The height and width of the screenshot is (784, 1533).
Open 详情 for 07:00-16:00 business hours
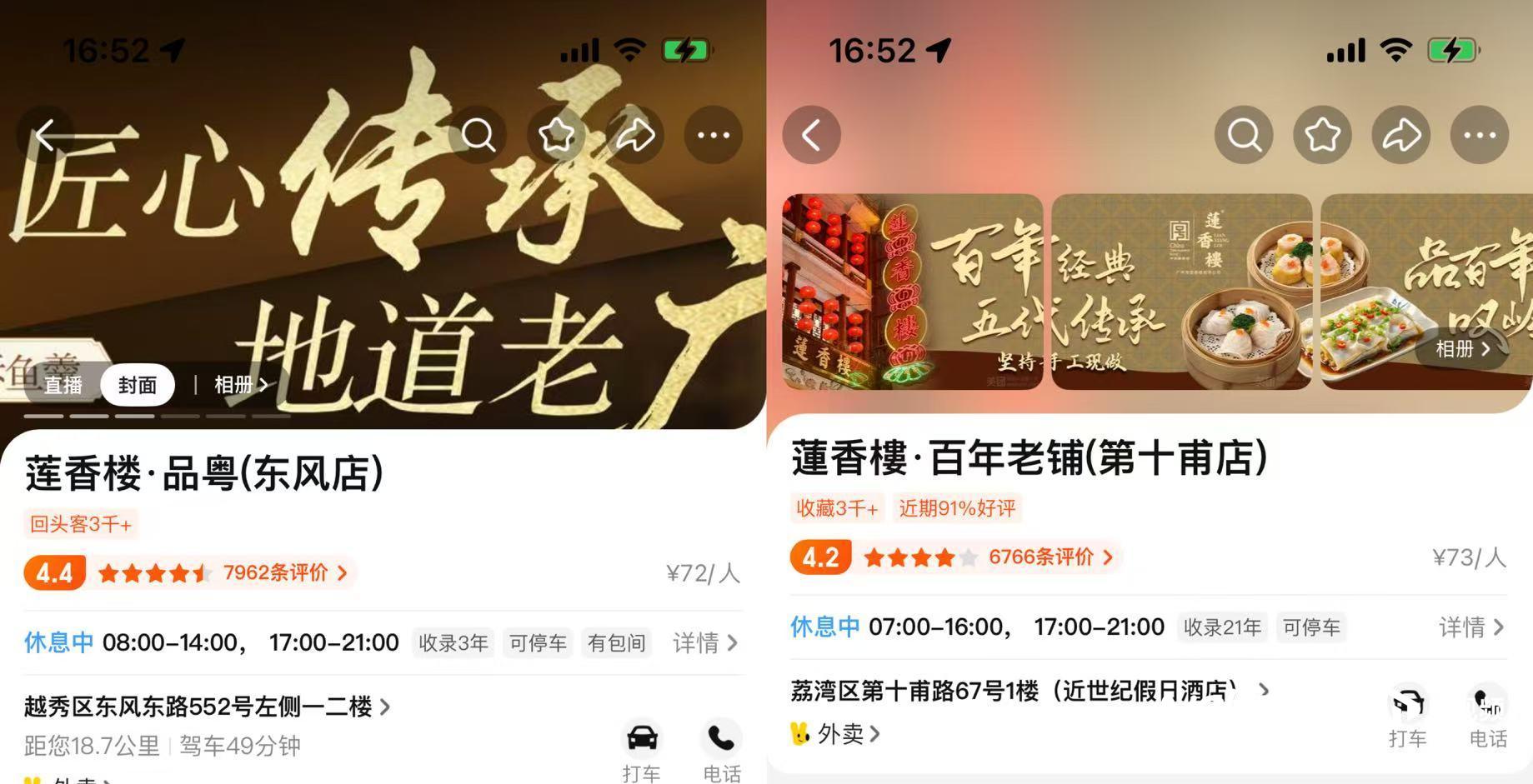1470,627
